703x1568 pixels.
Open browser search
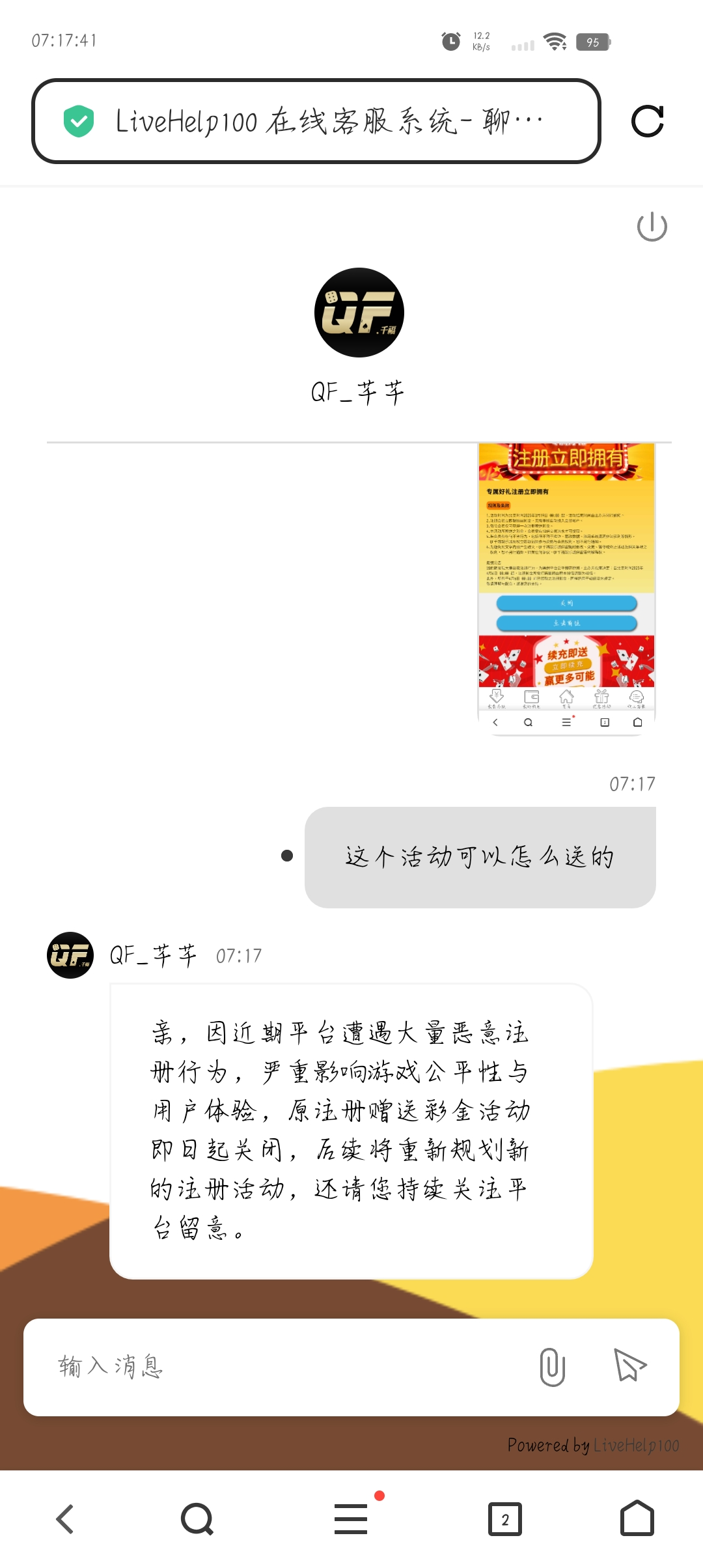coord(197,1519)
